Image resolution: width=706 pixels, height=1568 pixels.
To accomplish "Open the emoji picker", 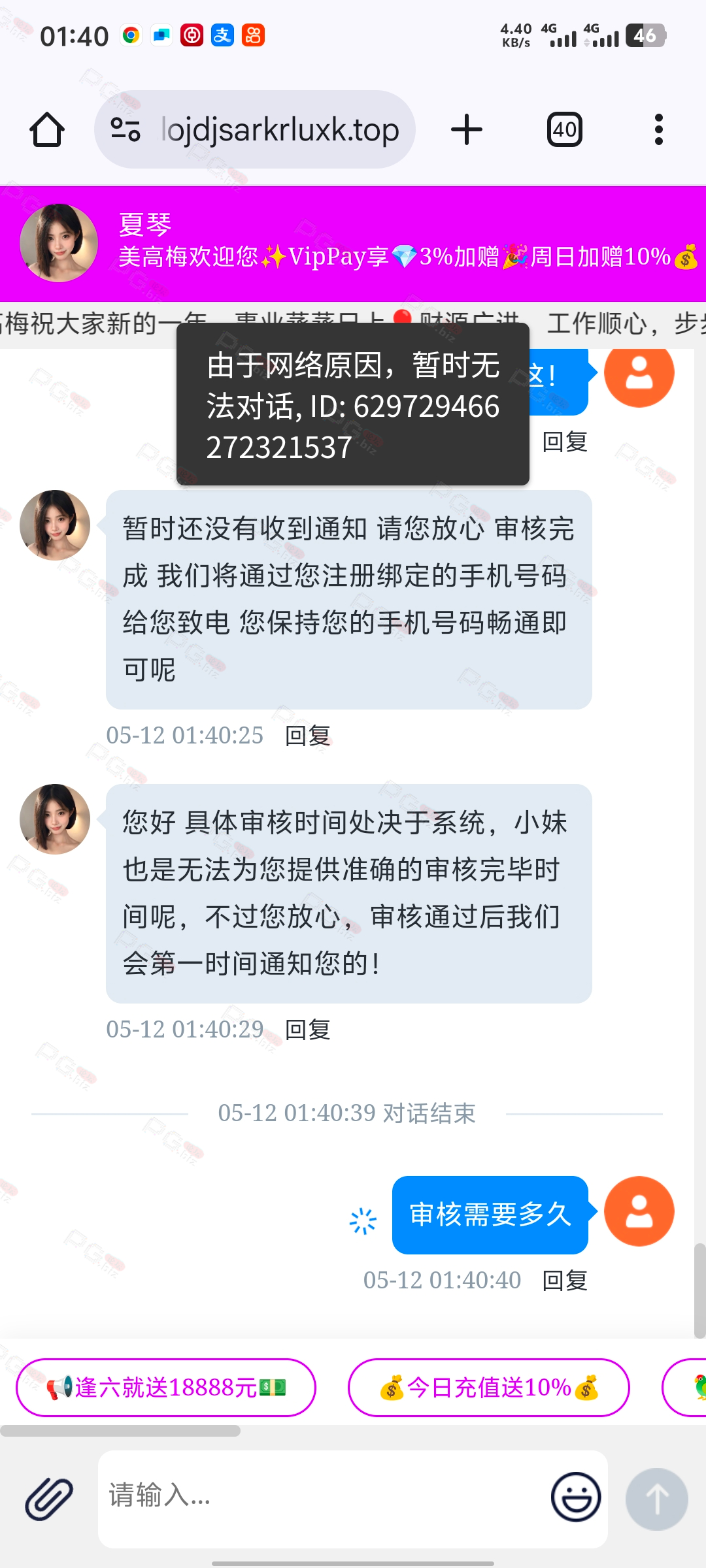I will 576,1497.
